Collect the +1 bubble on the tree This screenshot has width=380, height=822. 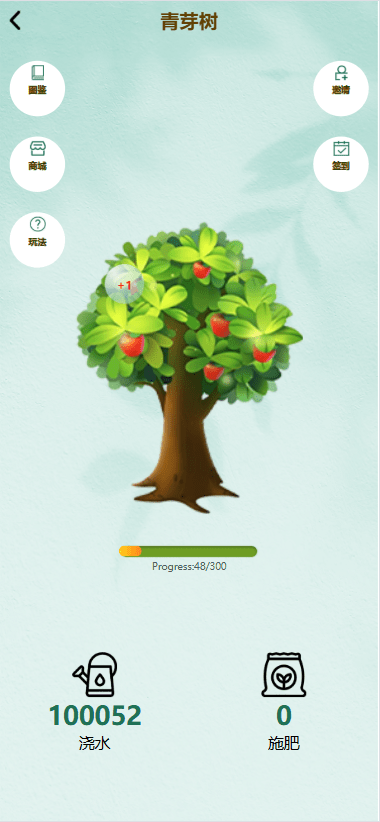124,285
